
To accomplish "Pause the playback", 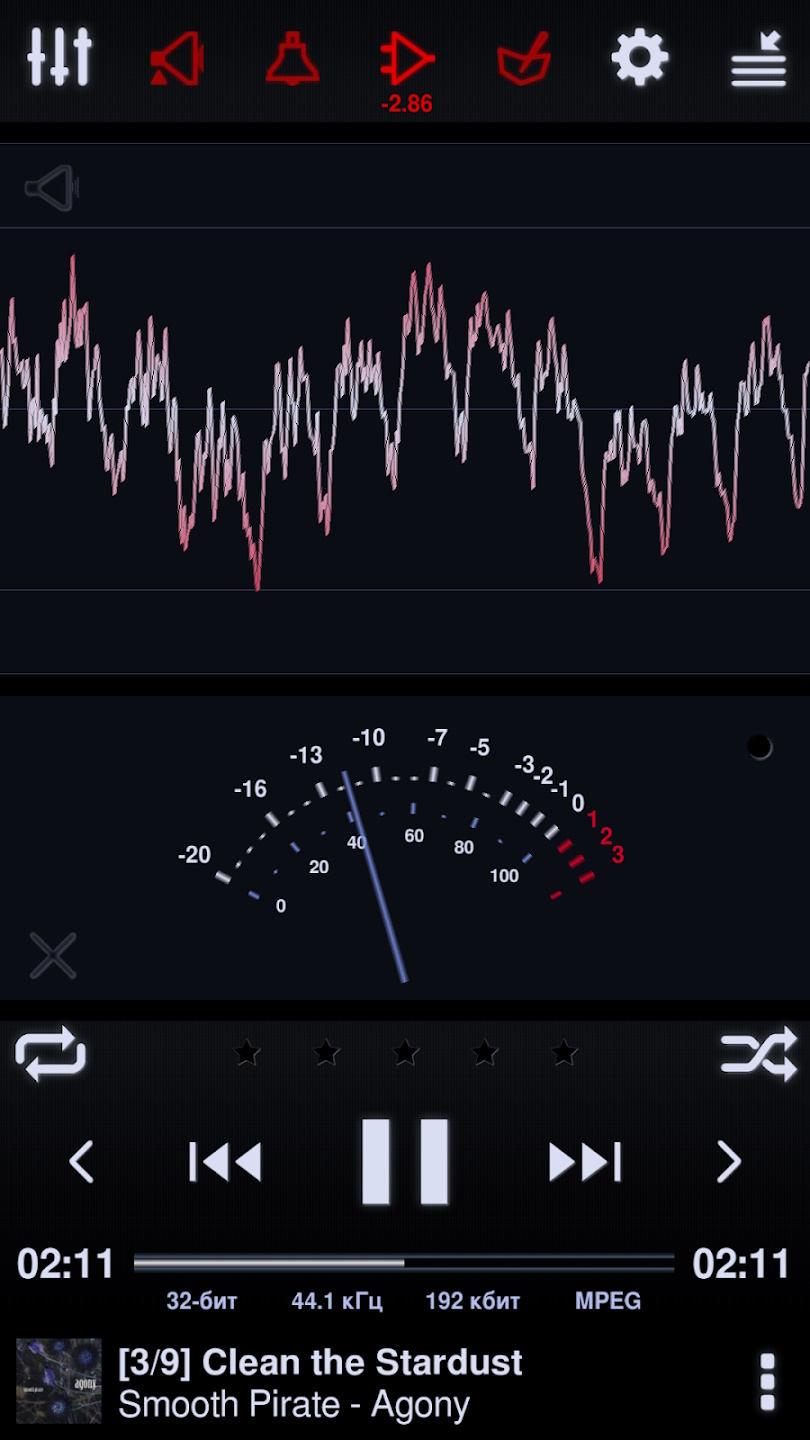I will [x=405, y=1162].
